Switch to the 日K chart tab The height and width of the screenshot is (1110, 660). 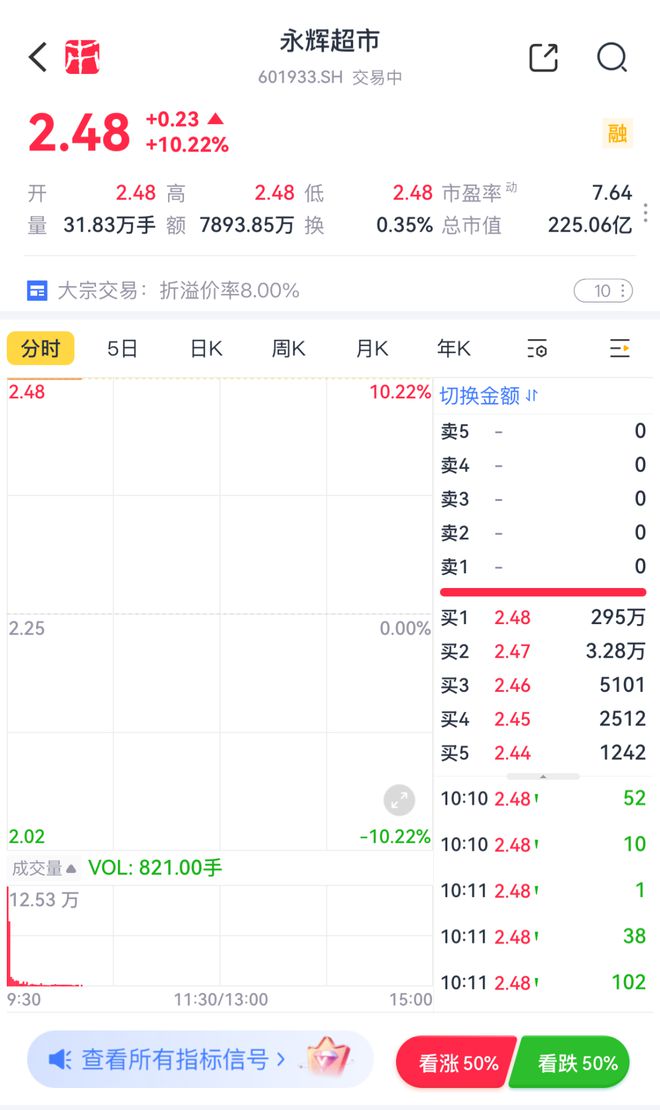206,348
